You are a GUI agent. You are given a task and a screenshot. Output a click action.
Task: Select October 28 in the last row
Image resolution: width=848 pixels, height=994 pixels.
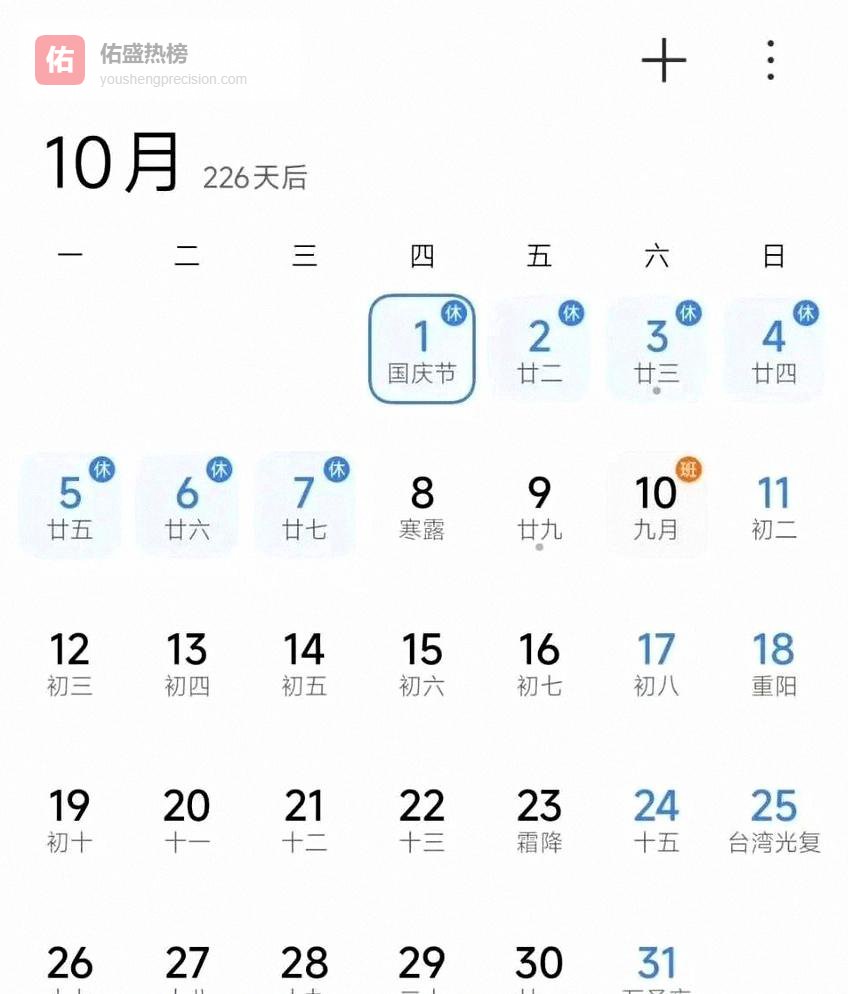(x=304, y=965)
